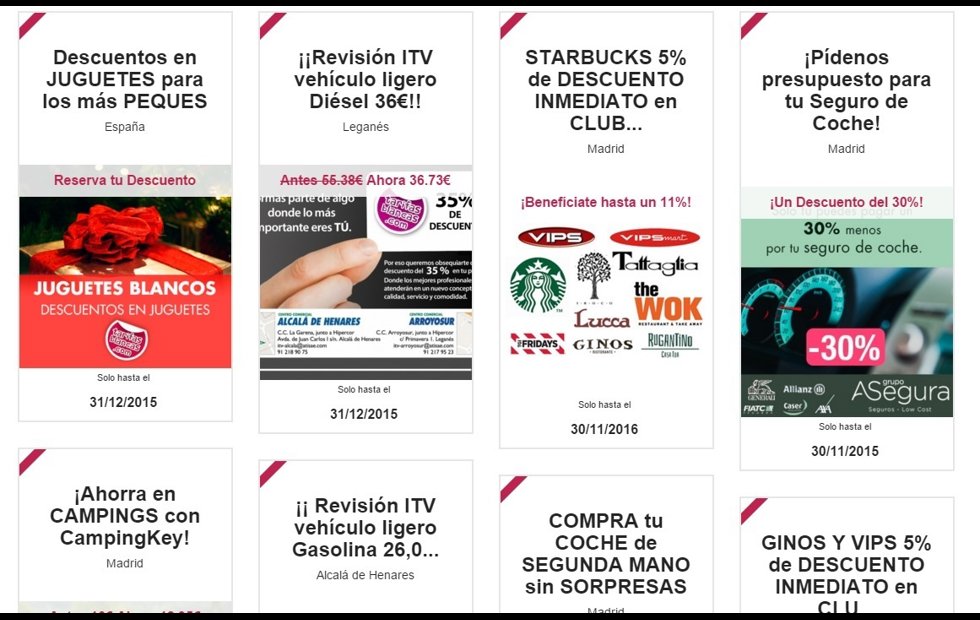Screen dimensions: 980x620
Task: Open COMPRA tu COCHE de SEGUNDA MANO card
Action: click(x=605, y=553)
